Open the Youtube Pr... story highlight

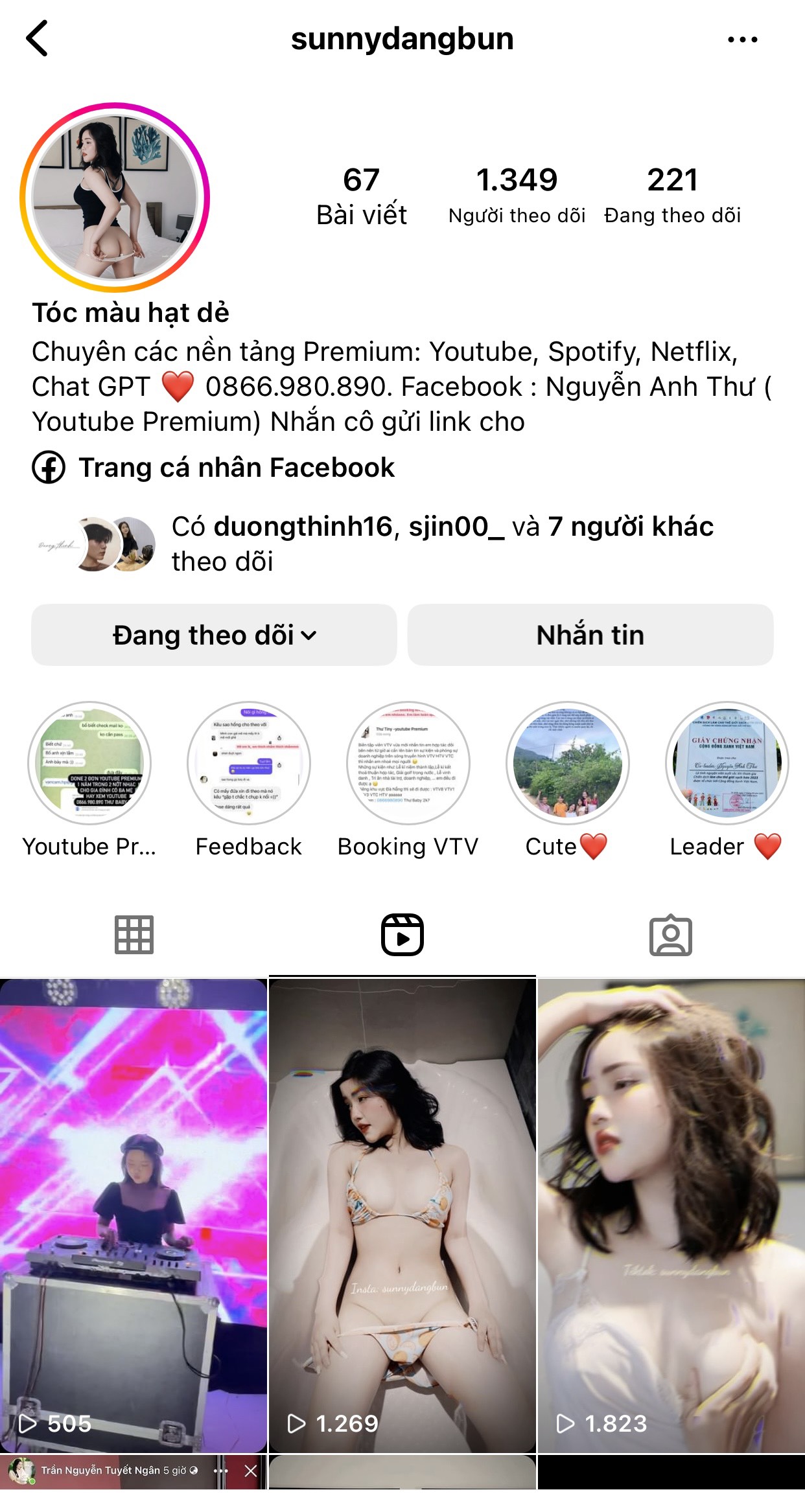89,764
